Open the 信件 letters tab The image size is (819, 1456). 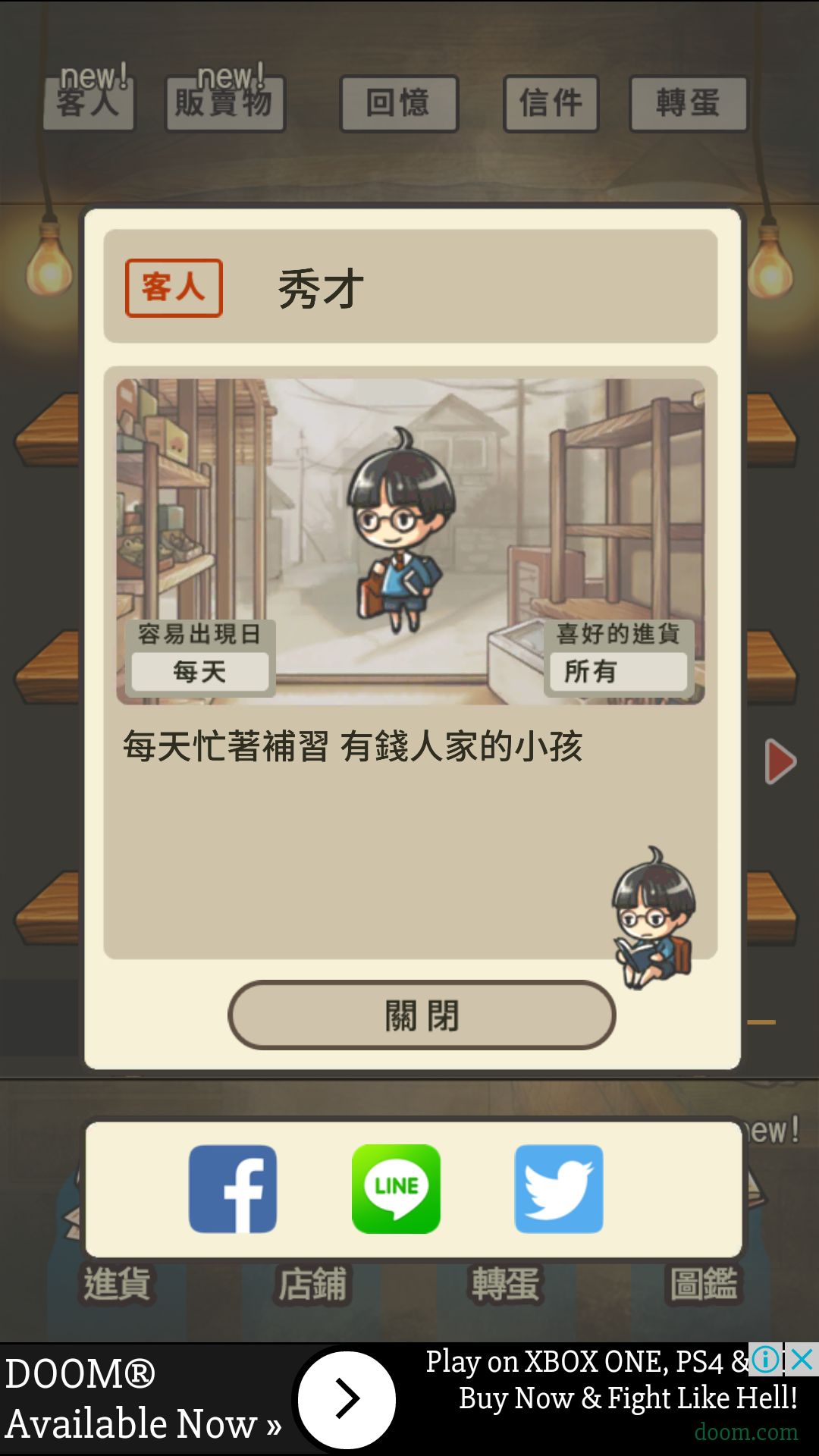coord(551,104)
